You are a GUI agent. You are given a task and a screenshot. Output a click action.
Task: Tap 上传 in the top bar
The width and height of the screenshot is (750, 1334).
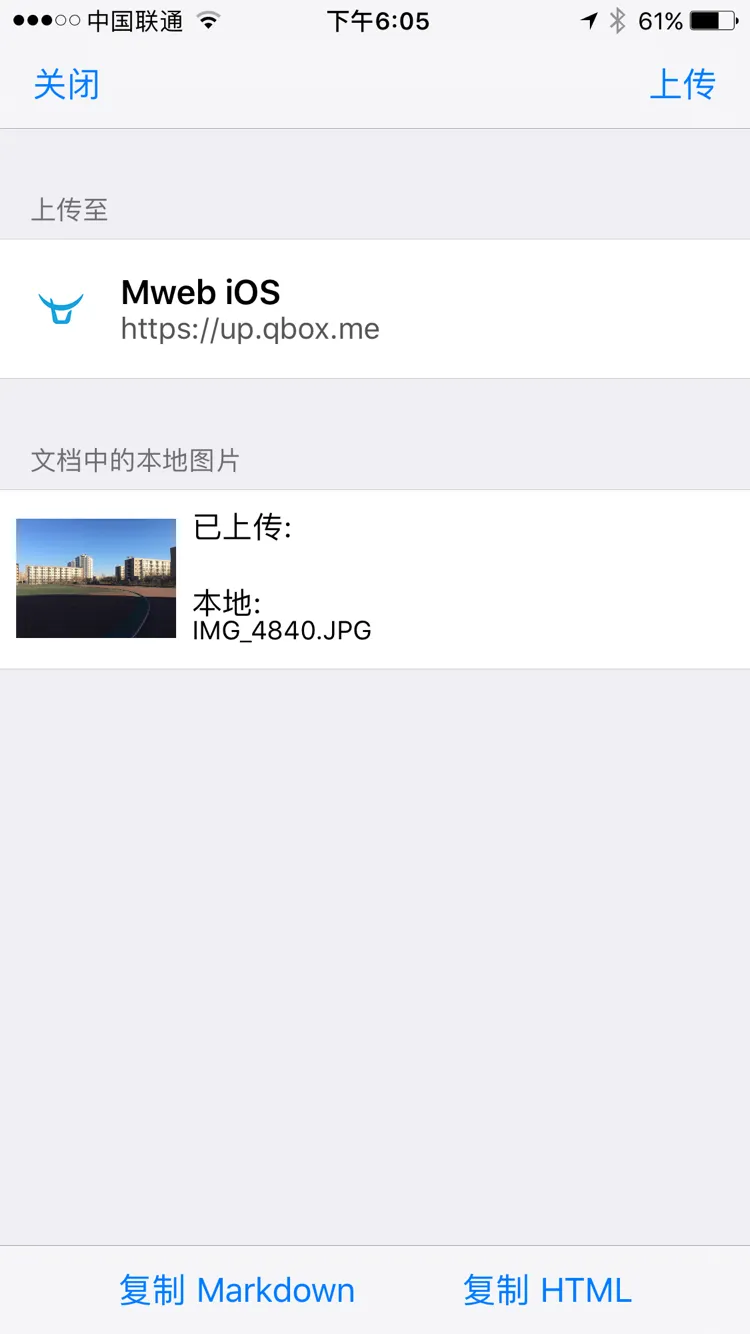(683, 84)
